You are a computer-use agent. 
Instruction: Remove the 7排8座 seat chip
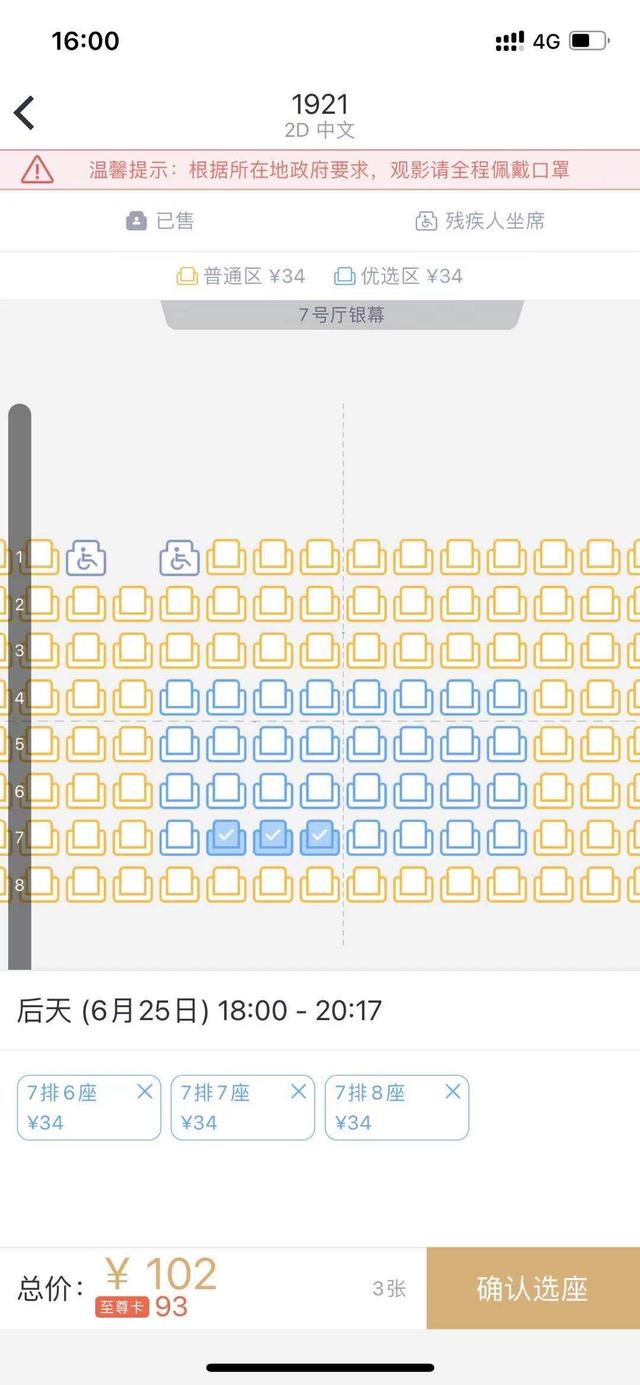[452, 1091]
